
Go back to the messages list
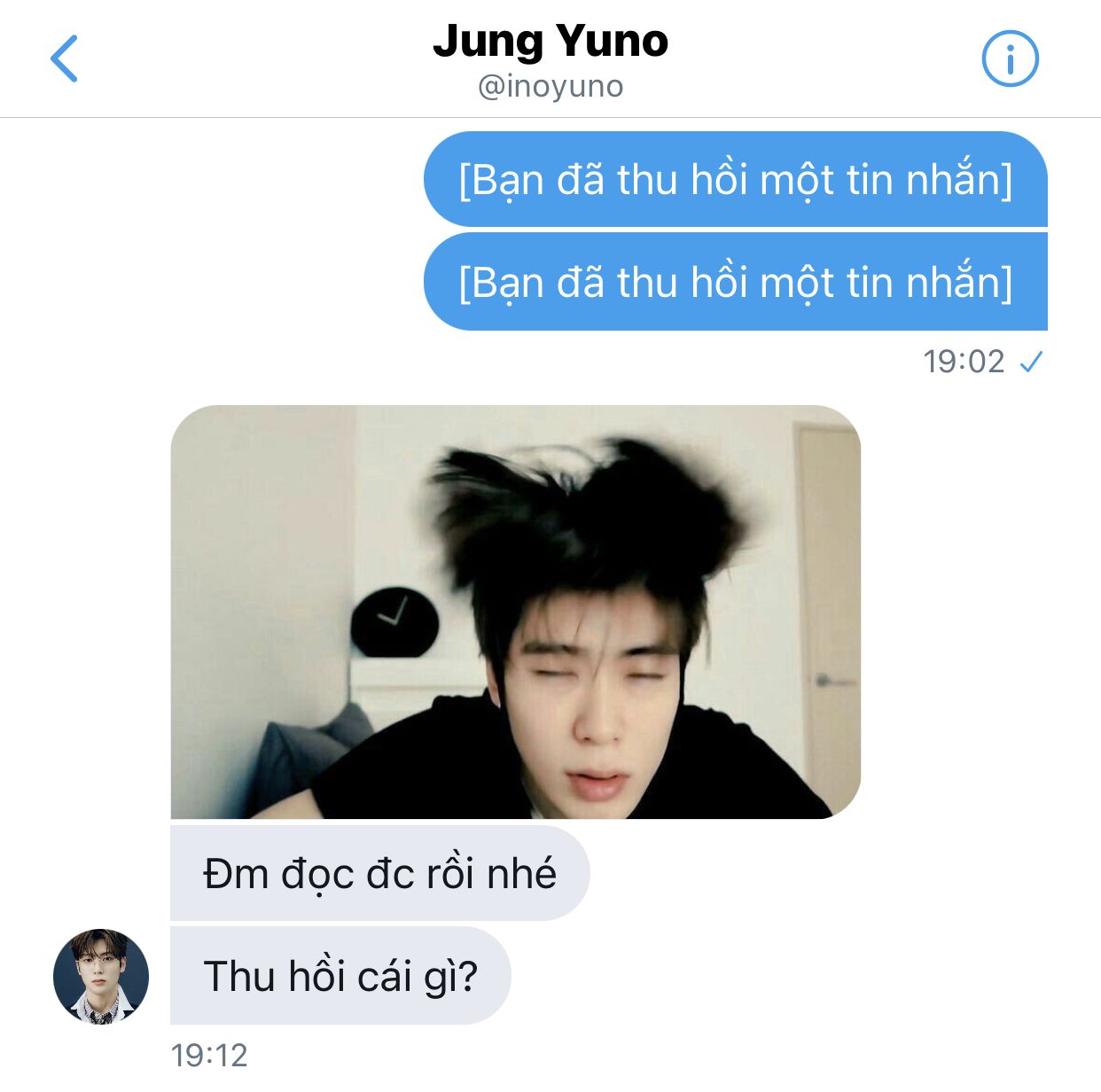point(64,59)
